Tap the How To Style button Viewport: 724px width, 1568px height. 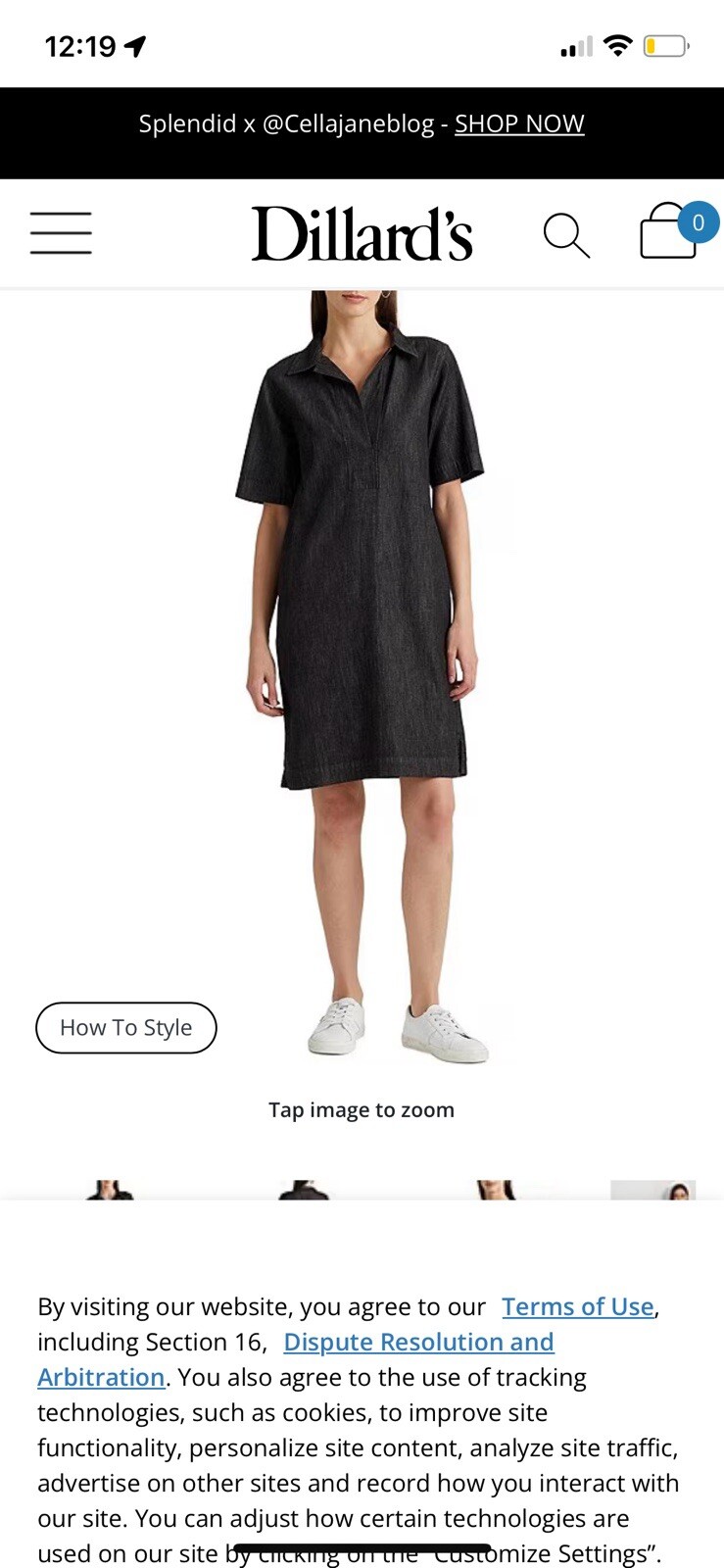coord(126,1027)
